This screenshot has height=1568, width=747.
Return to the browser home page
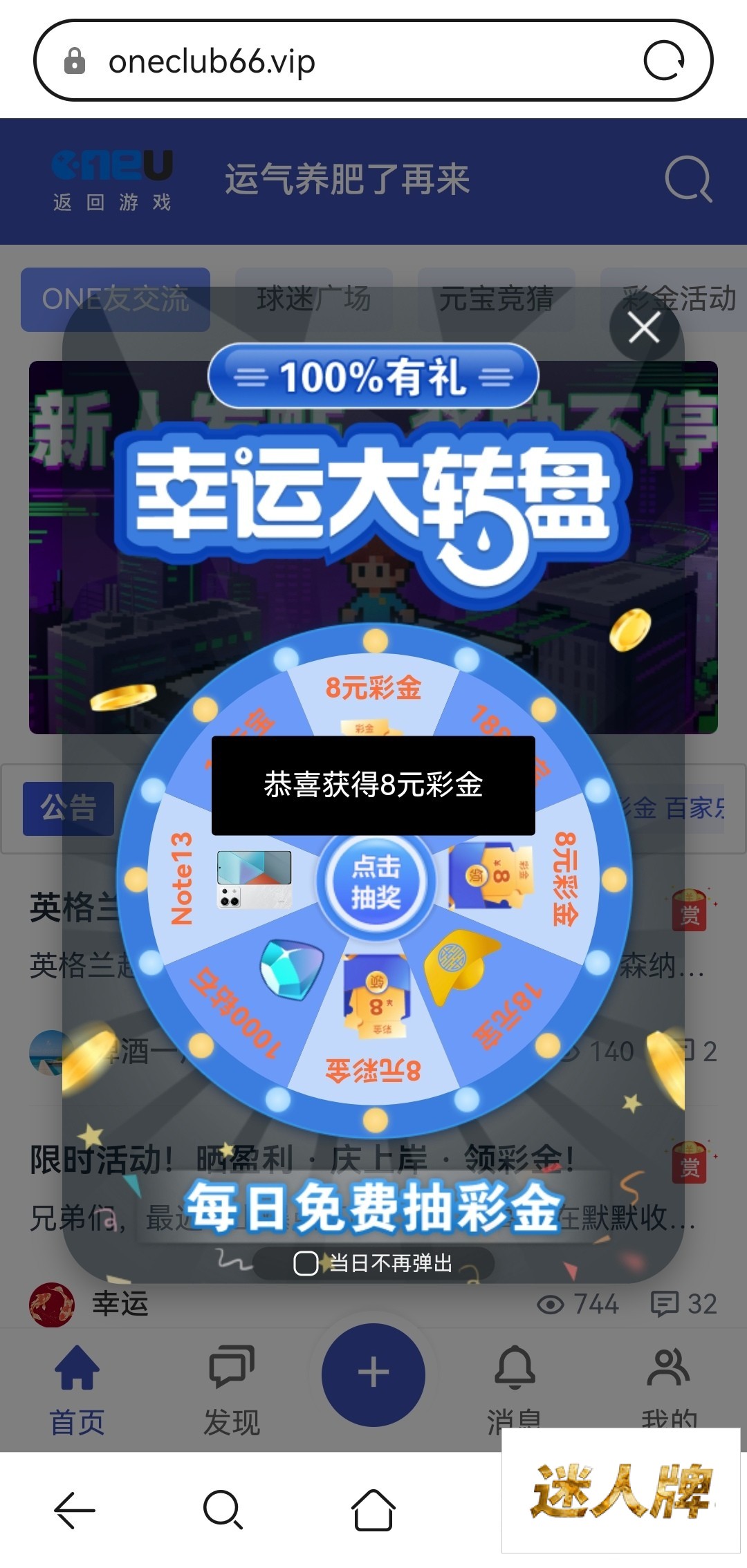click(373, 1510)
